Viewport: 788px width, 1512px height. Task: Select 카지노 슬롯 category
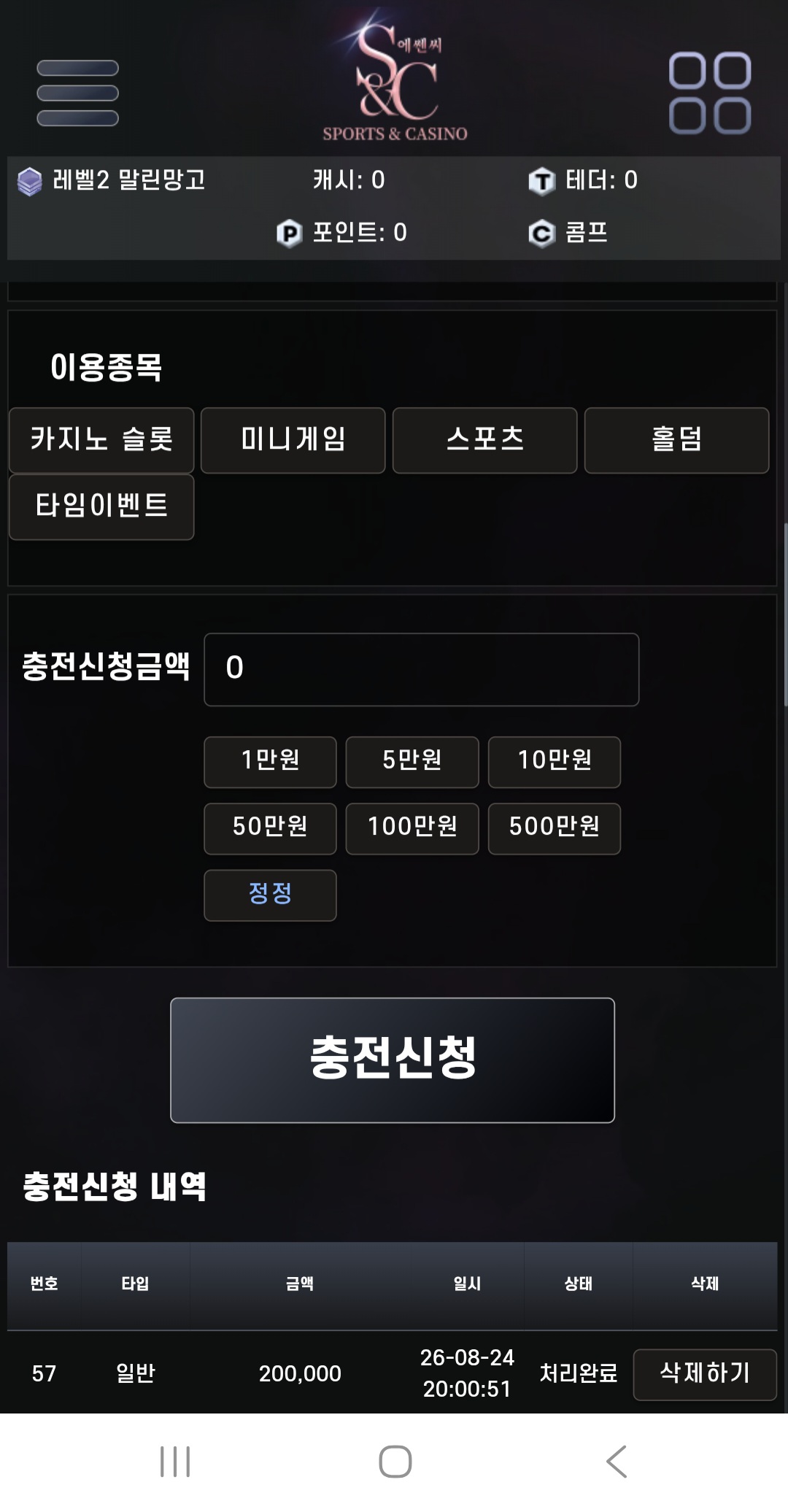click(x=101, y=440)
